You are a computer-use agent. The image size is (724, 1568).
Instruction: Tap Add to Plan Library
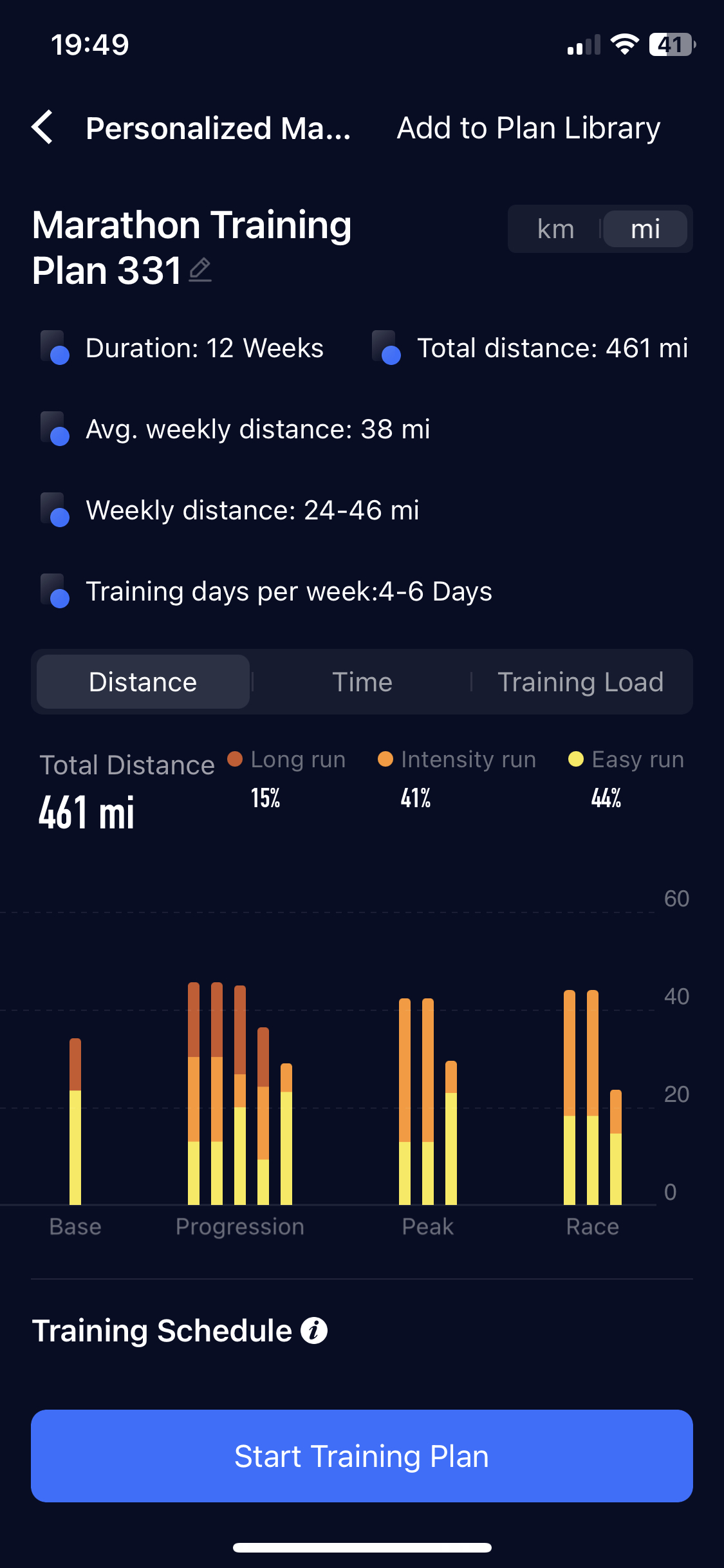coord(528,128)
